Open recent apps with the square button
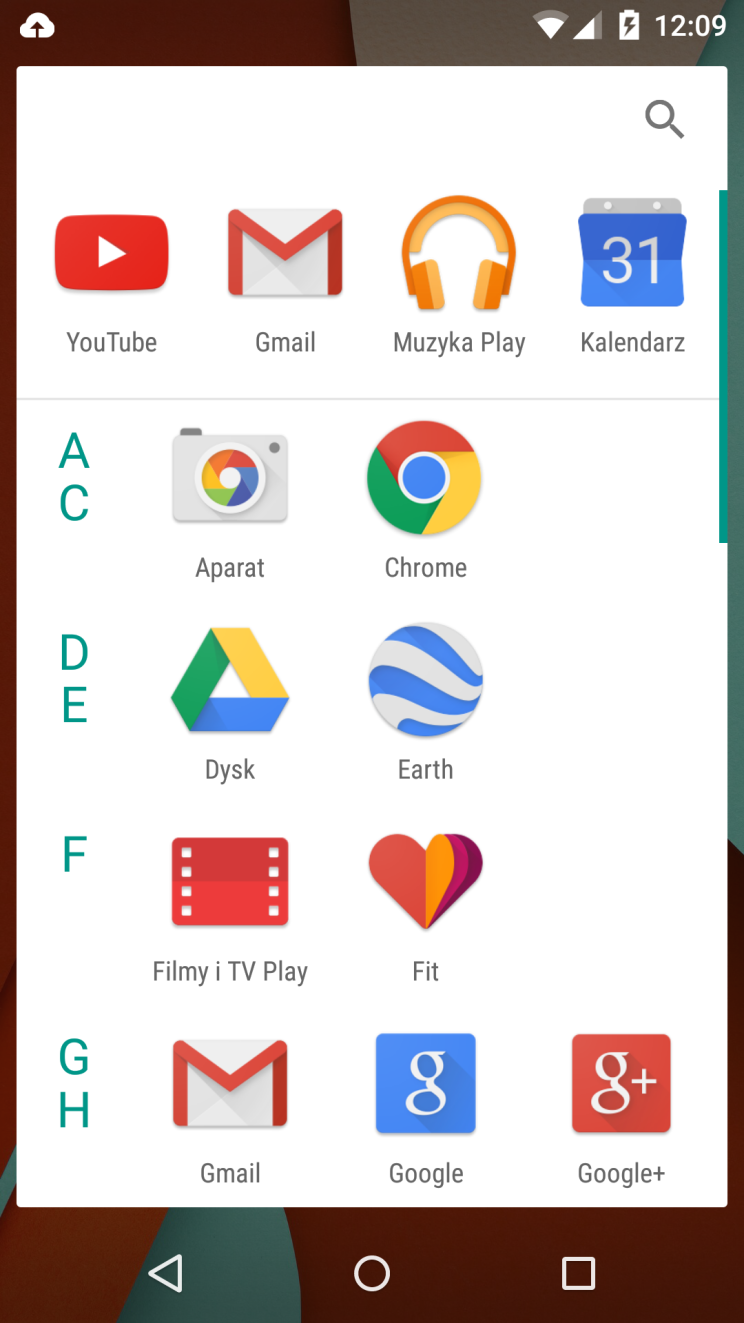This screenshot has width=744, height=1323. (577, 1273)
